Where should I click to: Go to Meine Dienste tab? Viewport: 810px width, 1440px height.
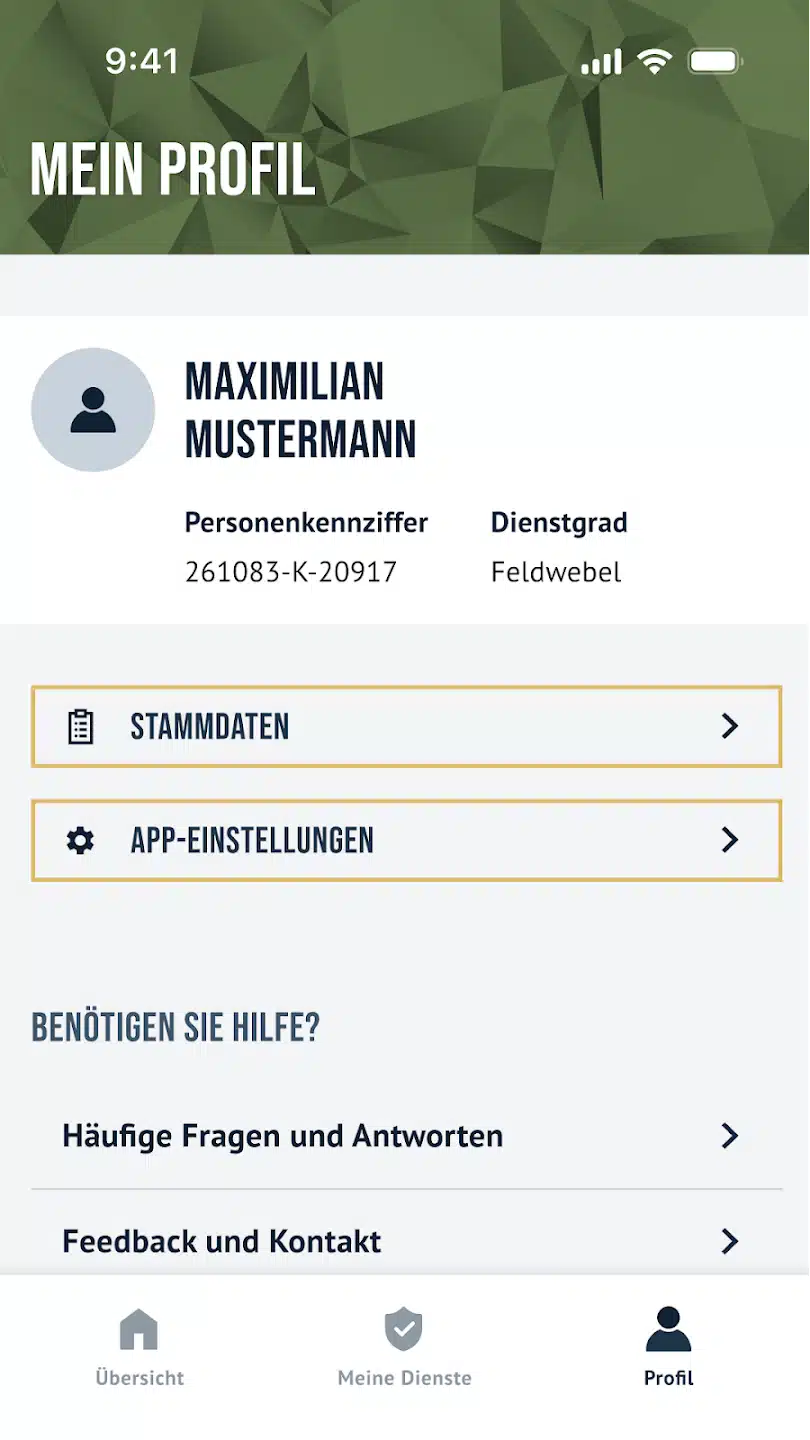point(404,1348)
